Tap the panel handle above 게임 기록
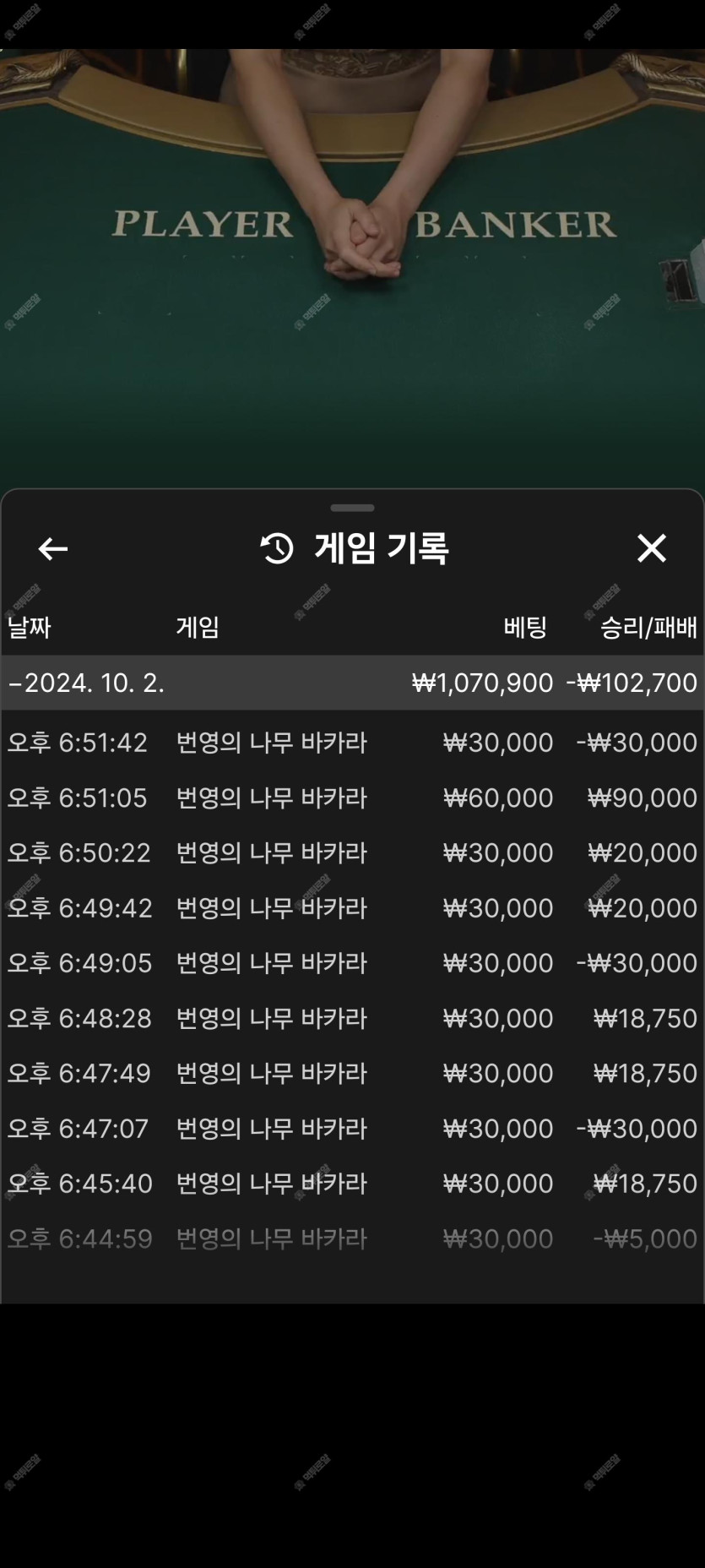 352,508
